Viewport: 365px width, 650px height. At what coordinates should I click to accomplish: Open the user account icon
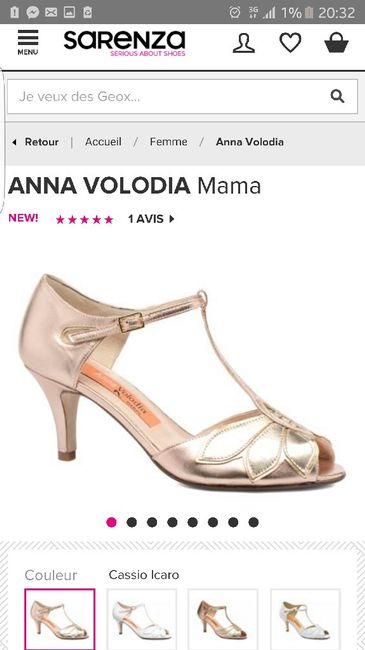click(244, 43)
